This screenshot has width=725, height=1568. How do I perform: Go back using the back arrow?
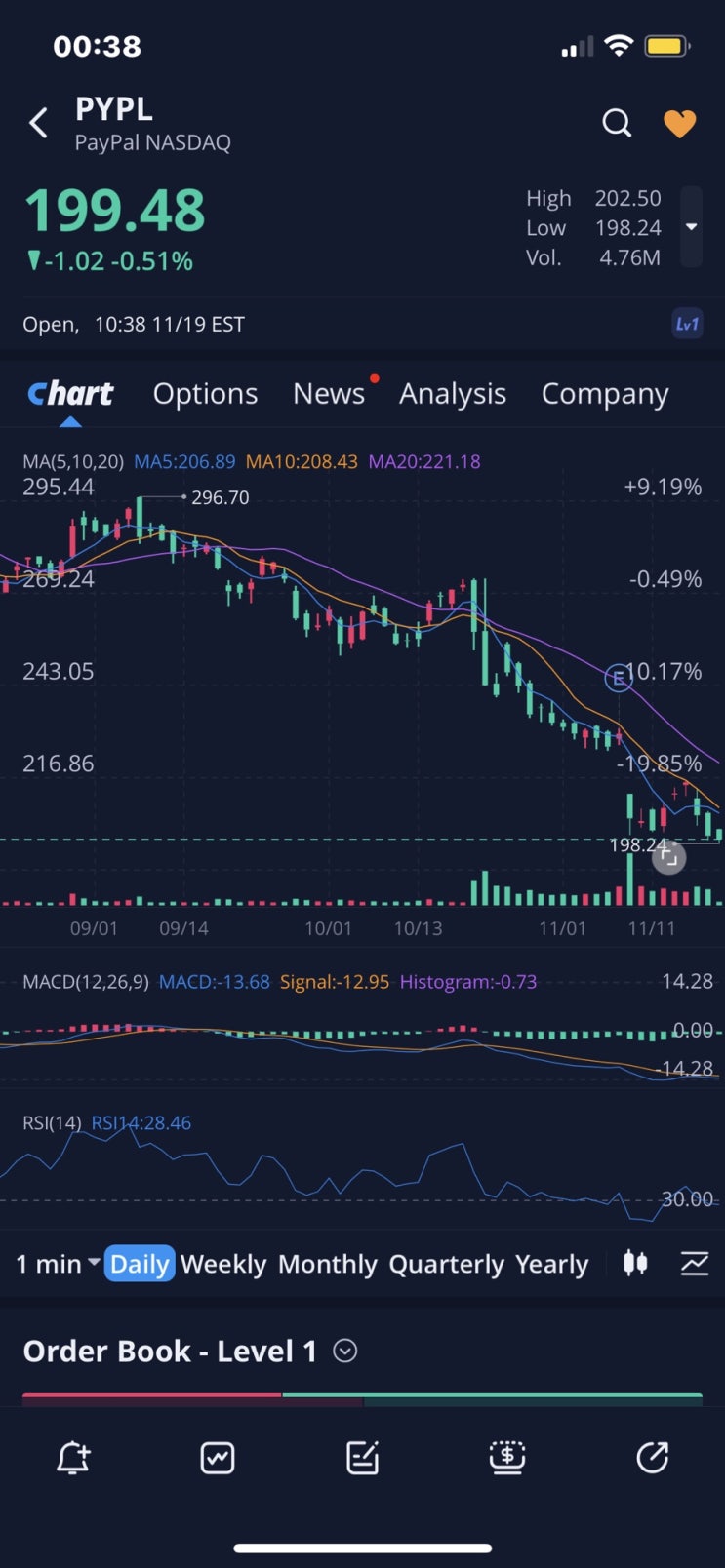(39, 124)
